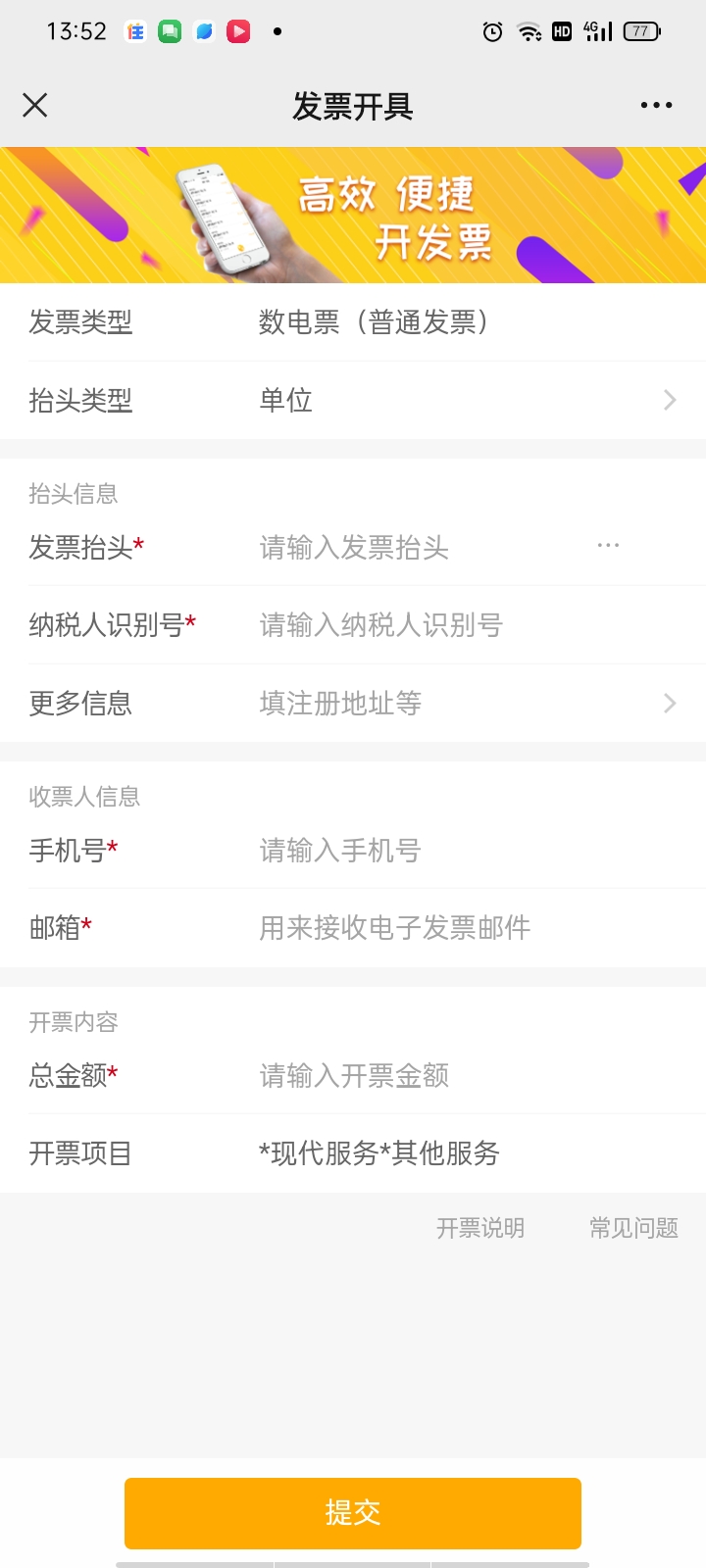View the 常见问题 FAQ link

pyautogui.click(x=633, y=1228)
